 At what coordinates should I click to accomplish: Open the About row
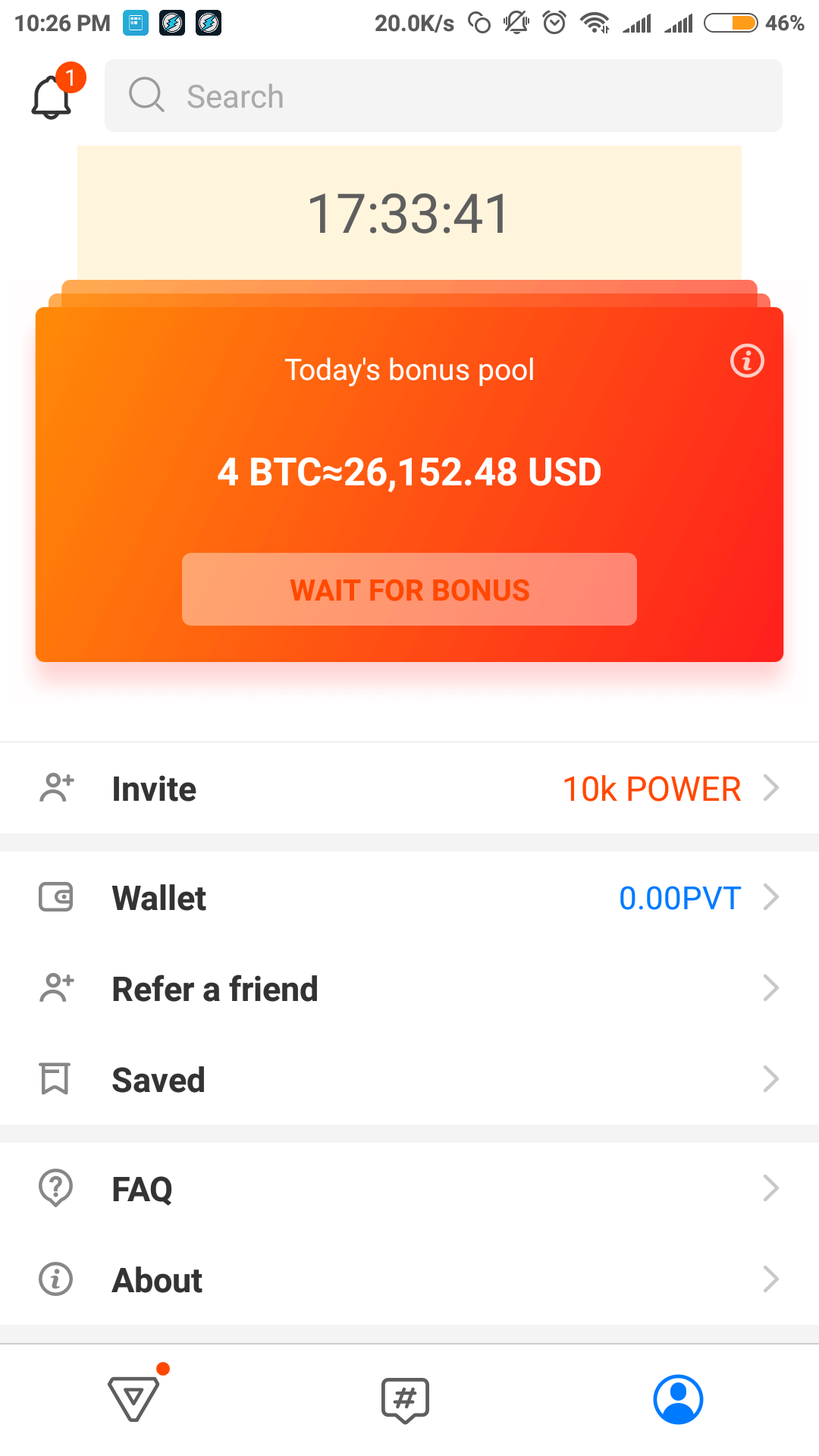tap(409, 1280)
